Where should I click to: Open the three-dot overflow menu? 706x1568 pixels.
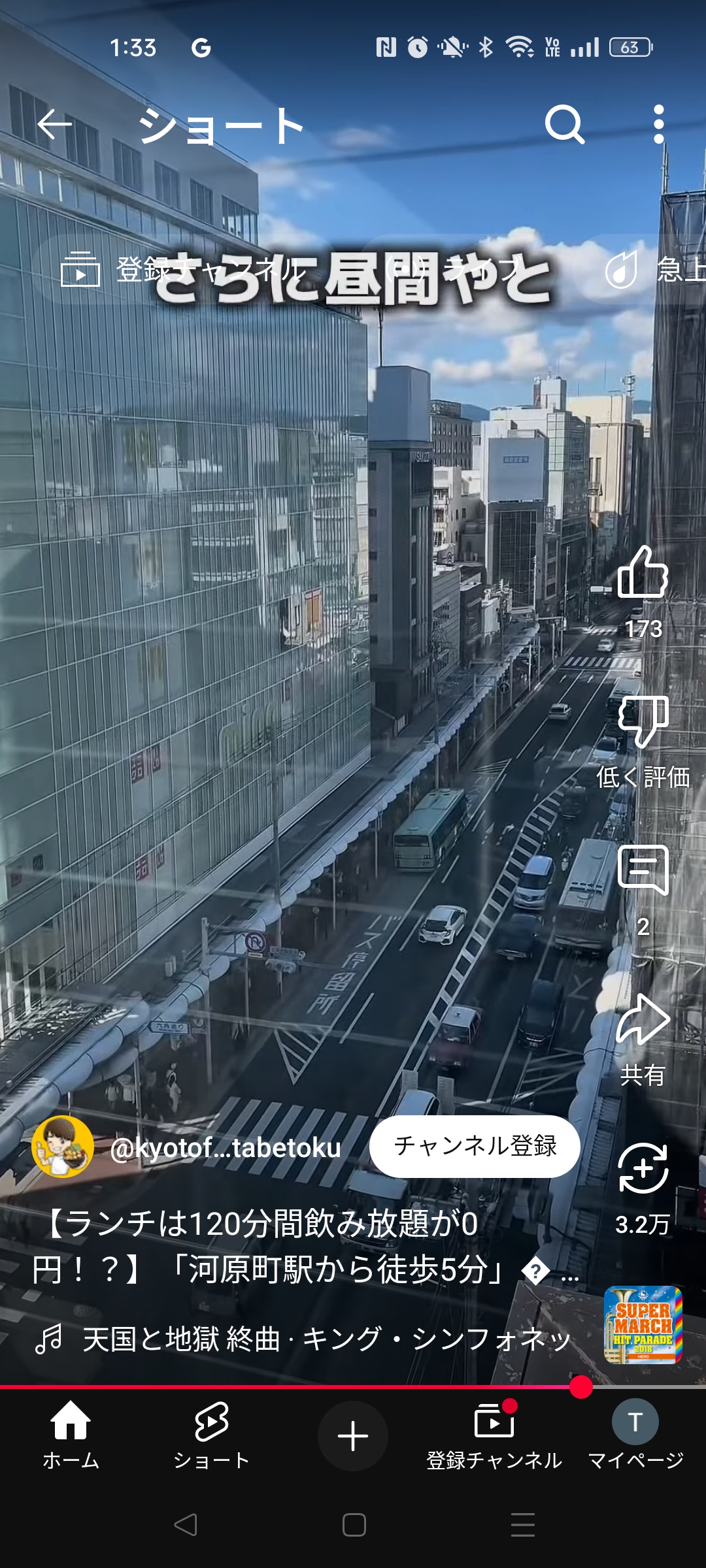point(659,124)
